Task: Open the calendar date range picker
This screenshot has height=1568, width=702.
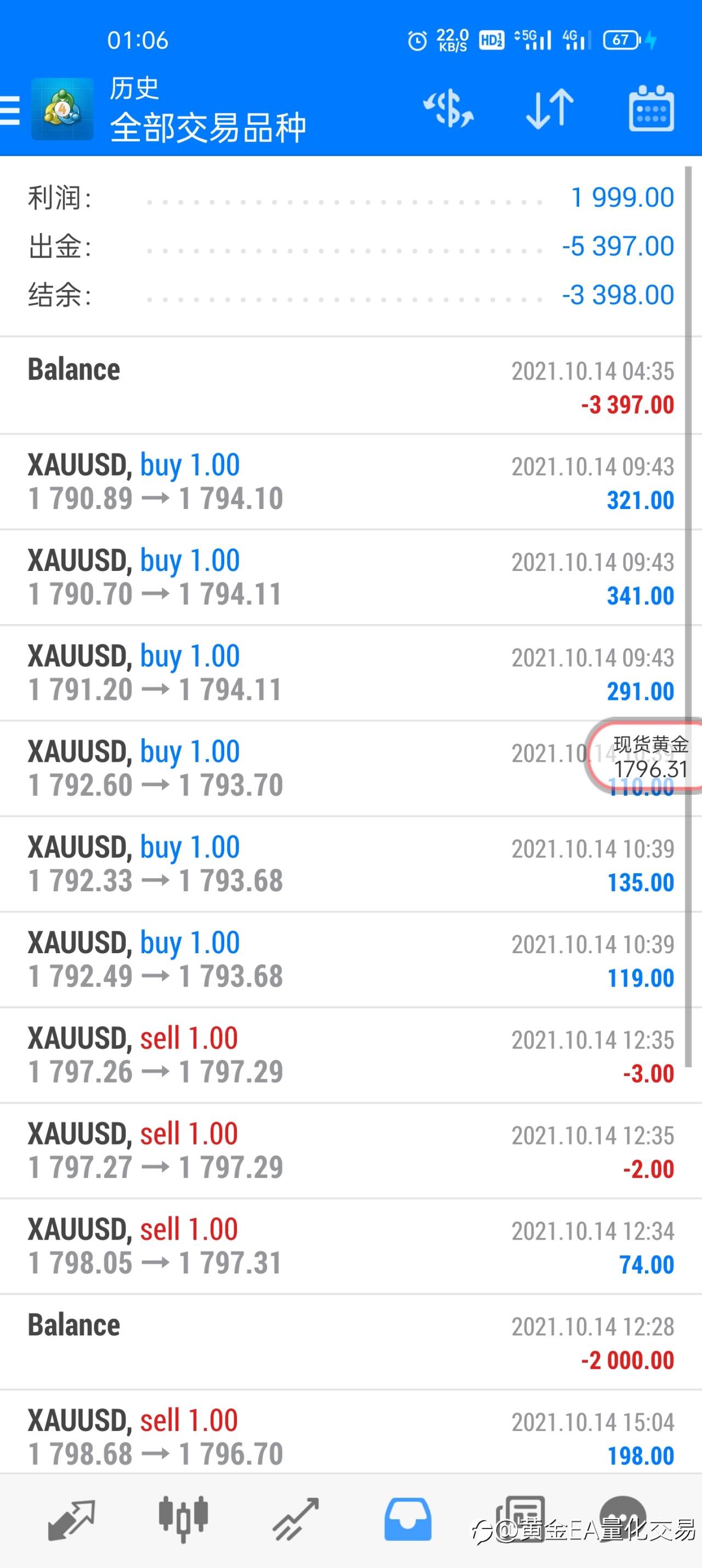Action: [x=651, y=109]
